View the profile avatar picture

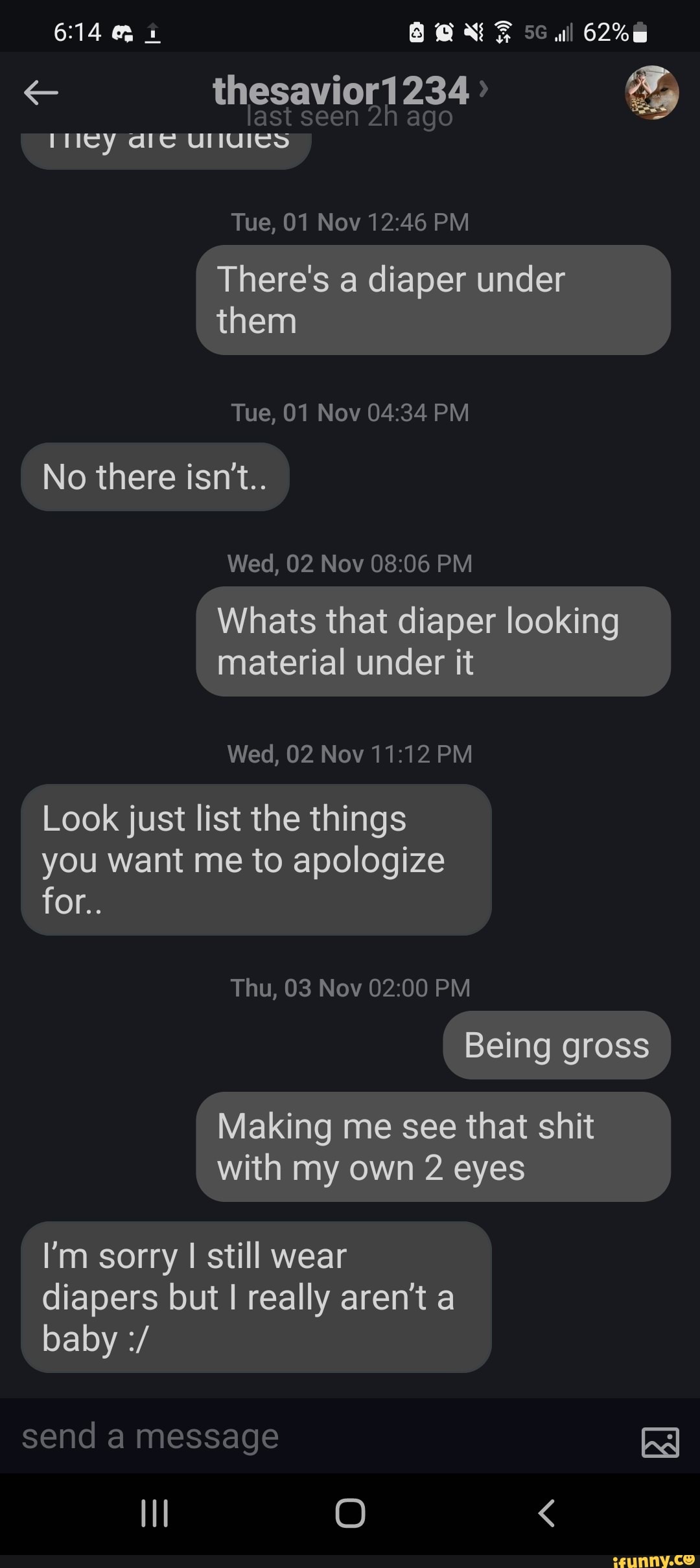pyautogui.click(x=651, y=93)
